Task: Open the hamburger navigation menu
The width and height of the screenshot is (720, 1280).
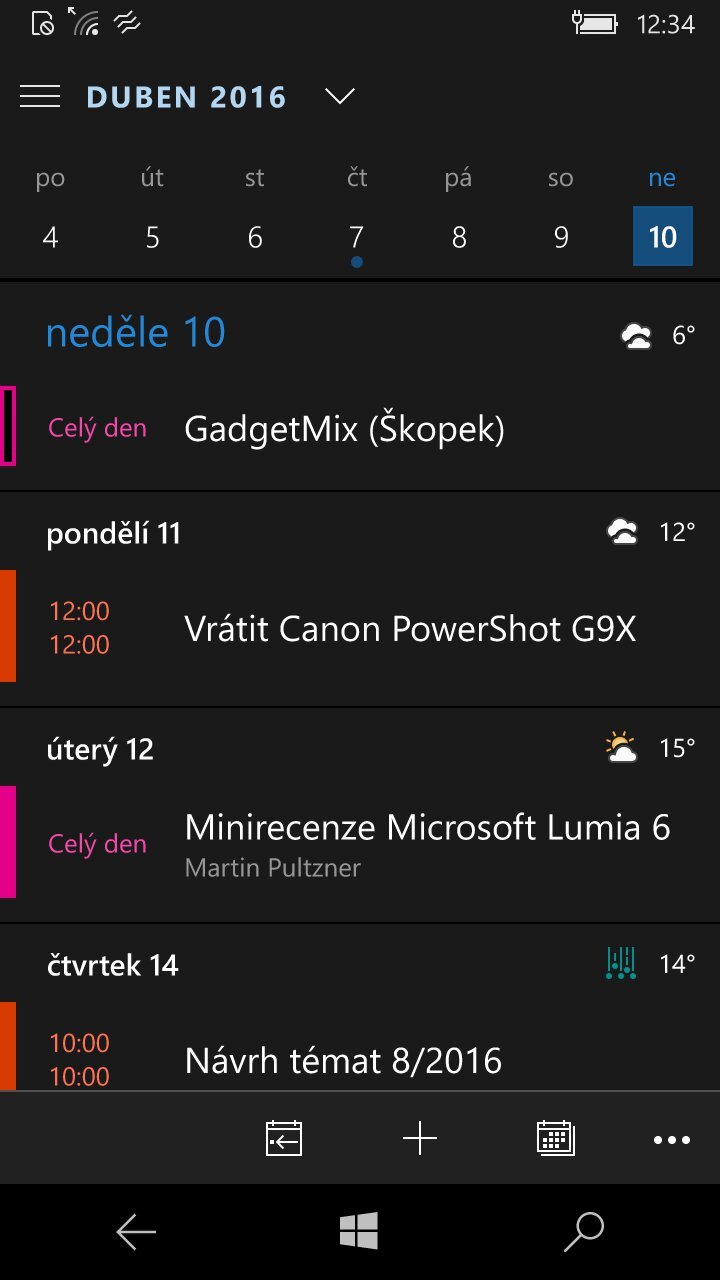Action: (40, 96)
